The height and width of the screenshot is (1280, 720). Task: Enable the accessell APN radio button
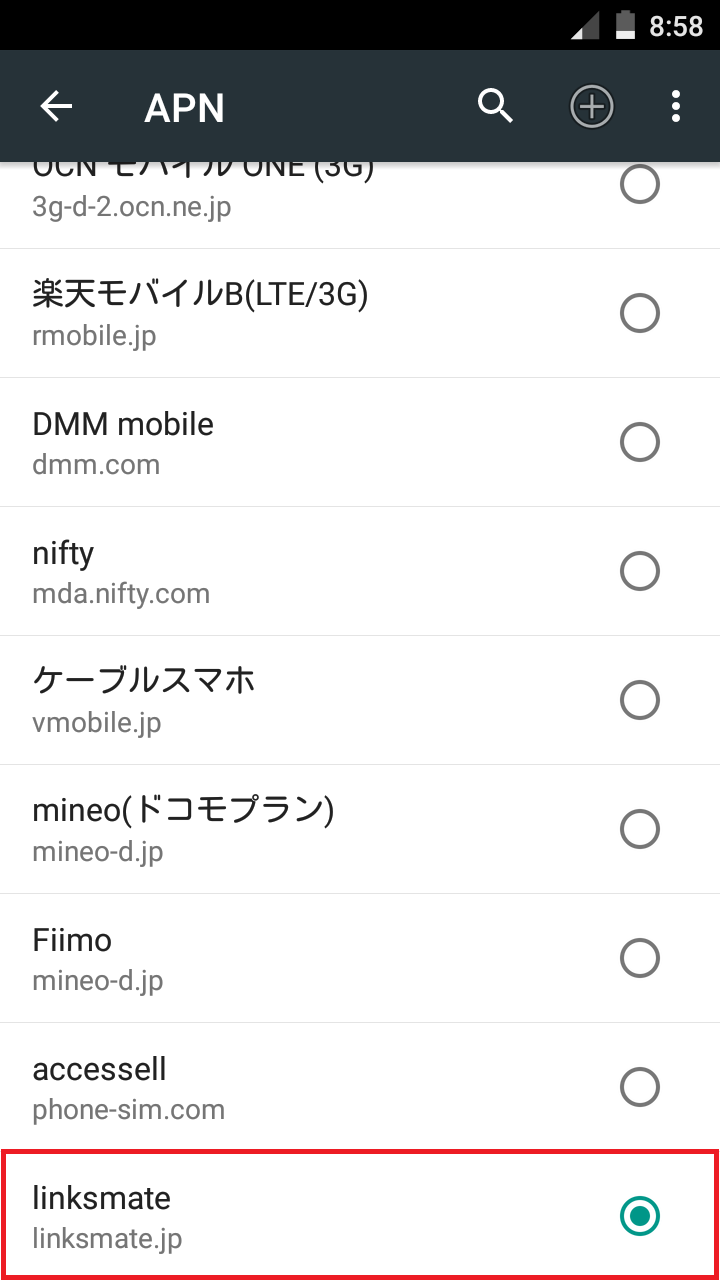tap(640, 1087)
